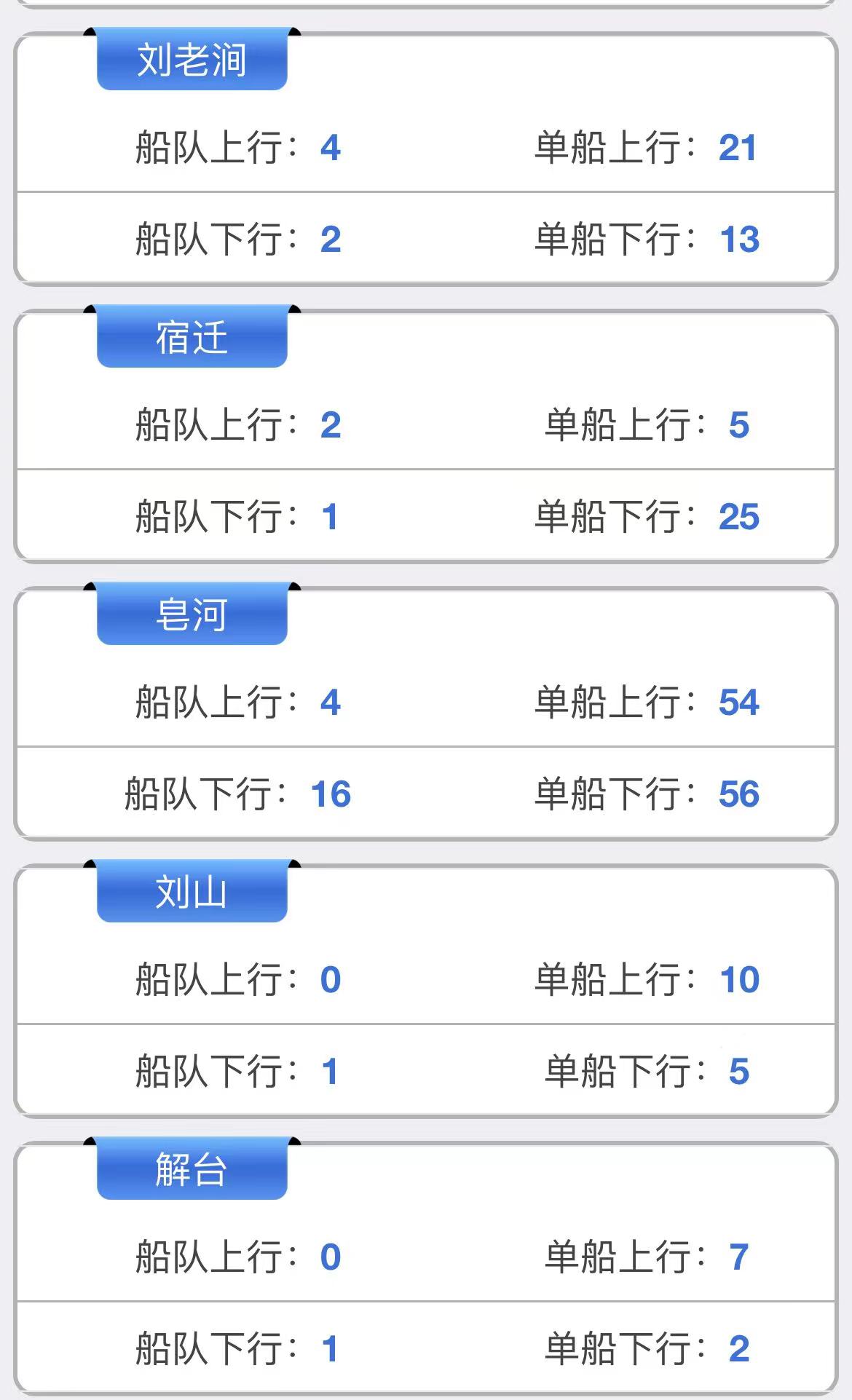Select the 皂河 lock station card
This screenshot has height=1400, width=852.
[426, 713]
